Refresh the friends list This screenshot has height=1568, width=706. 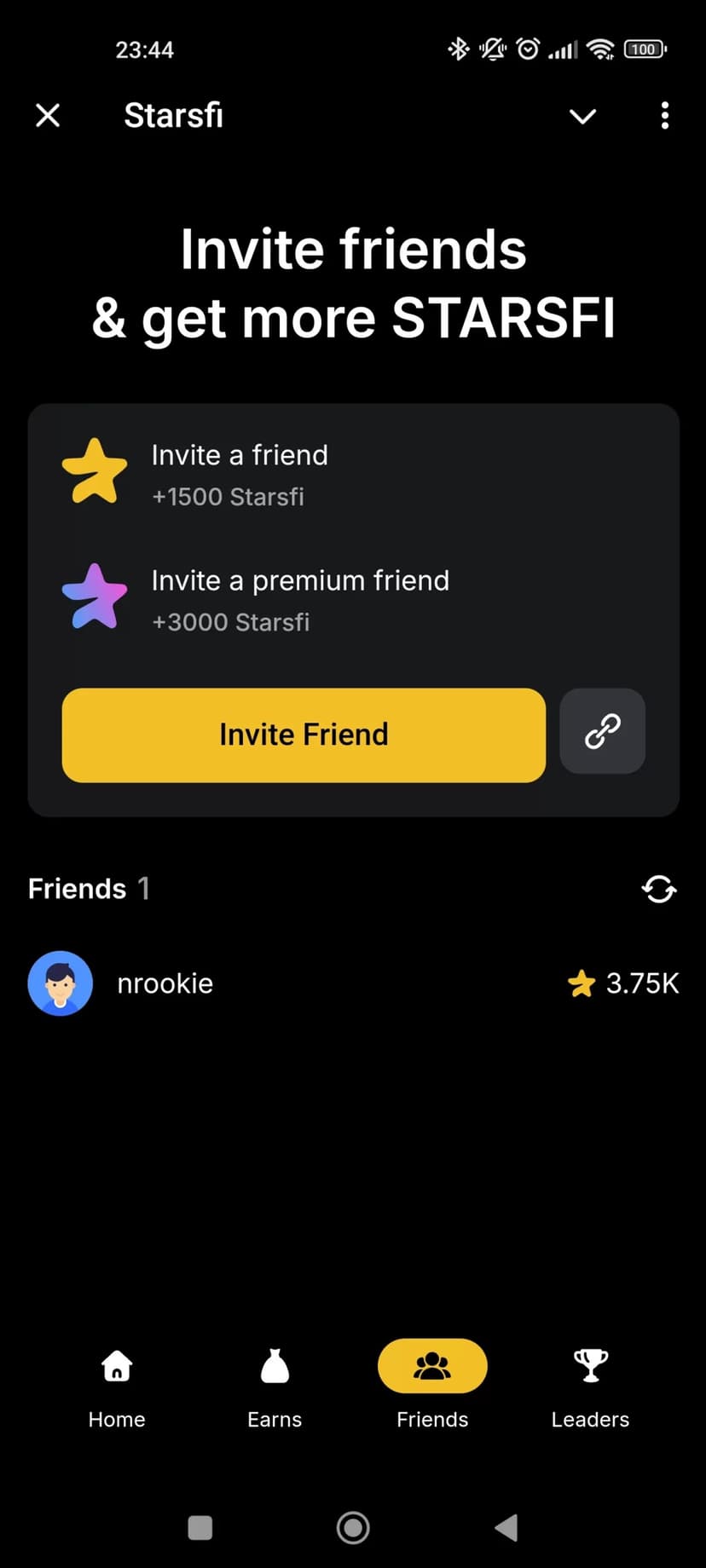click(x=658, y=889)
